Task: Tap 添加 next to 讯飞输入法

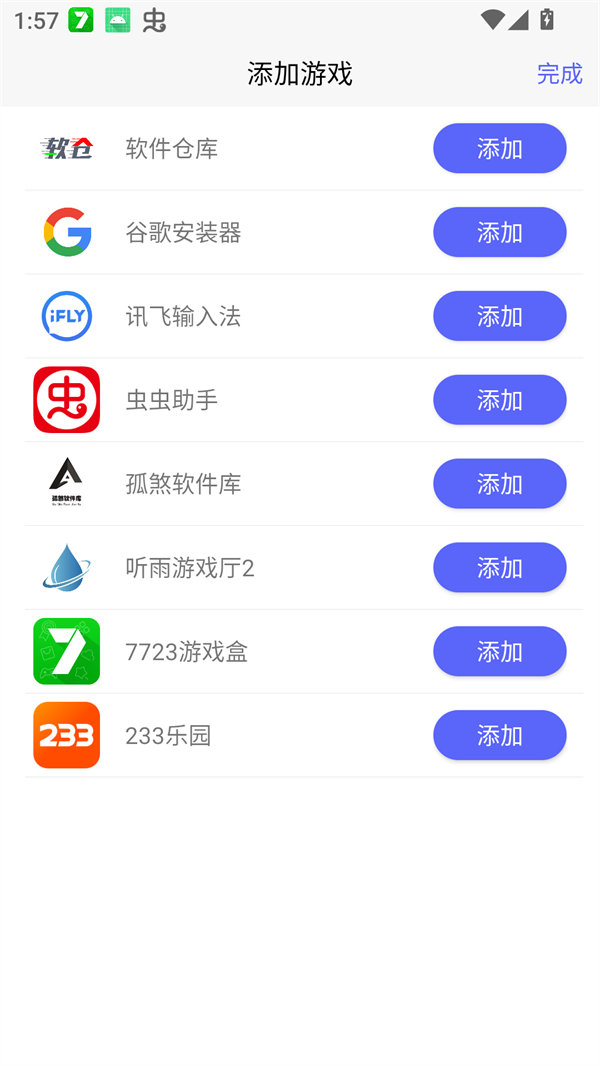Action: point(499,317)
